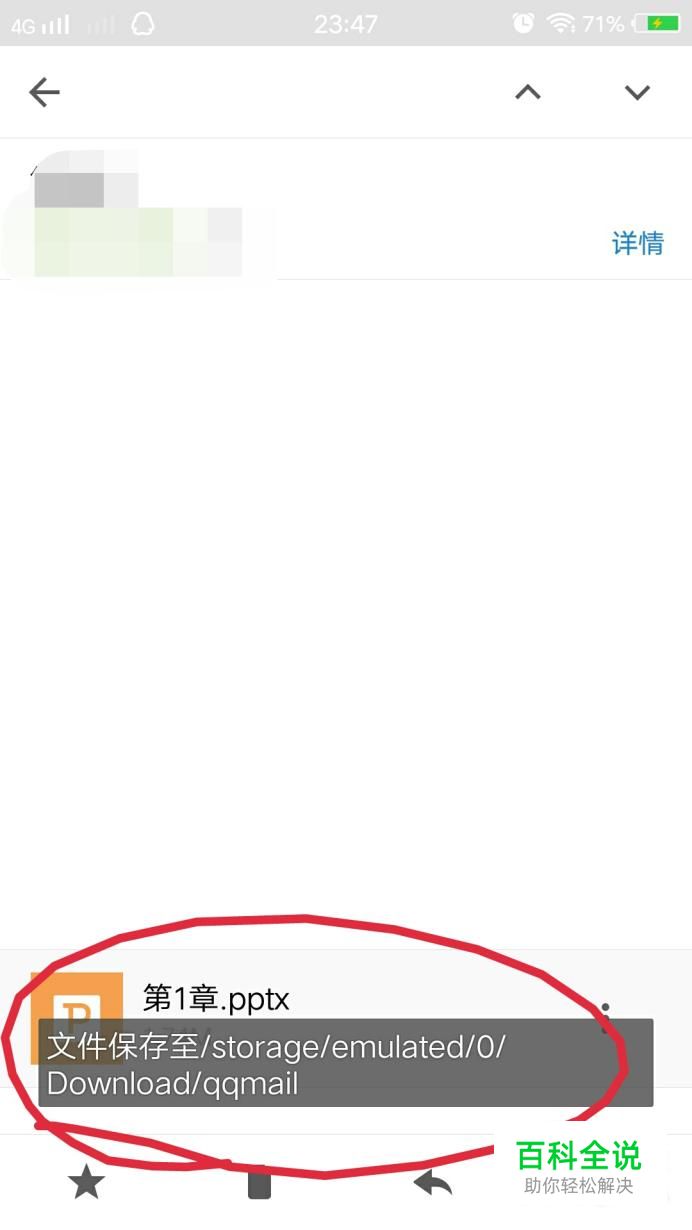The width and height of the screenshot is (692, 1230).
Task: Delete this email with the trash icon
Action: pyautogui.click(x=259, y=1184)
